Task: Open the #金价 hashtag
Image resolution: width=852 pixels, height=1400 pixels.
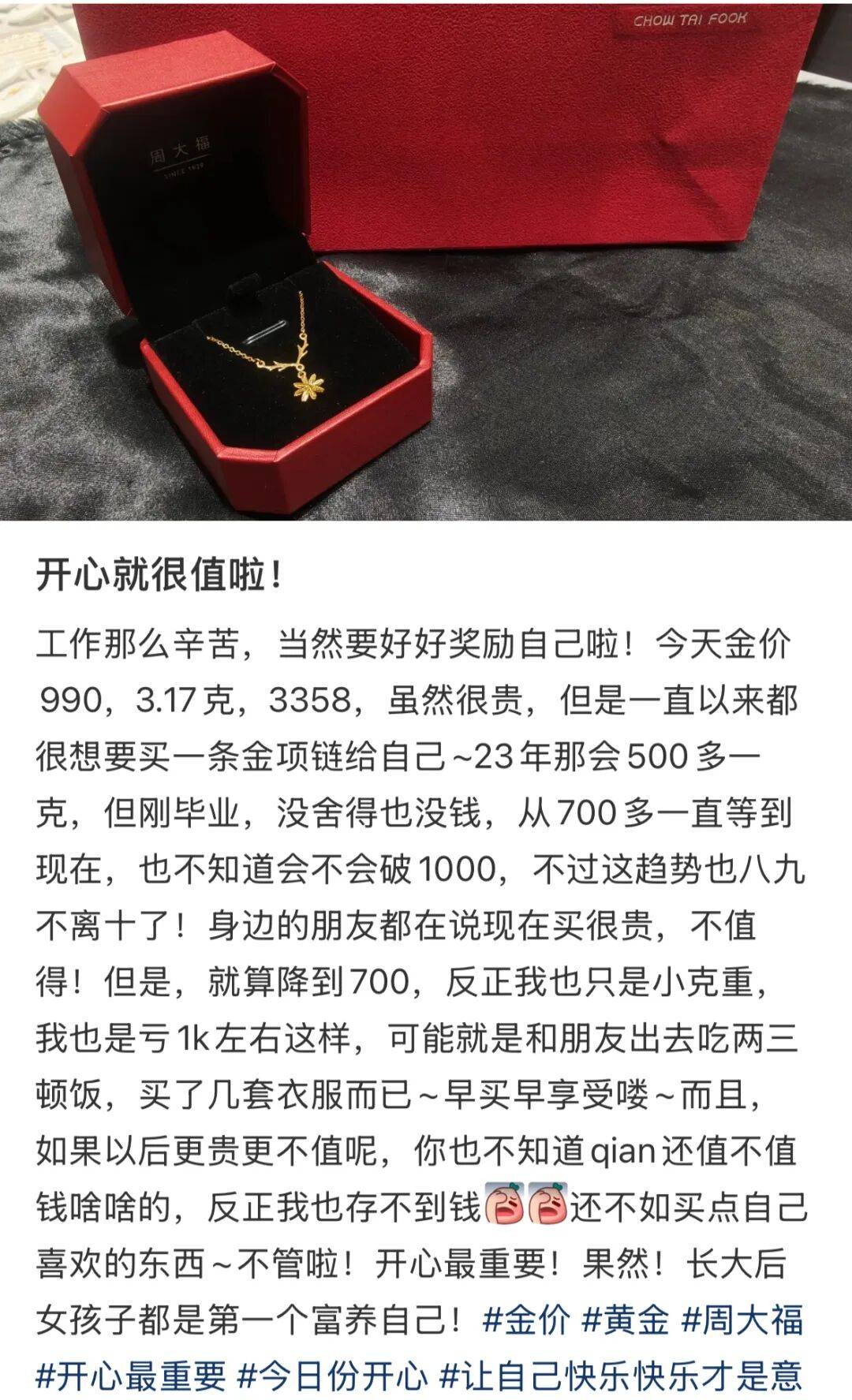Action: 526,1320
